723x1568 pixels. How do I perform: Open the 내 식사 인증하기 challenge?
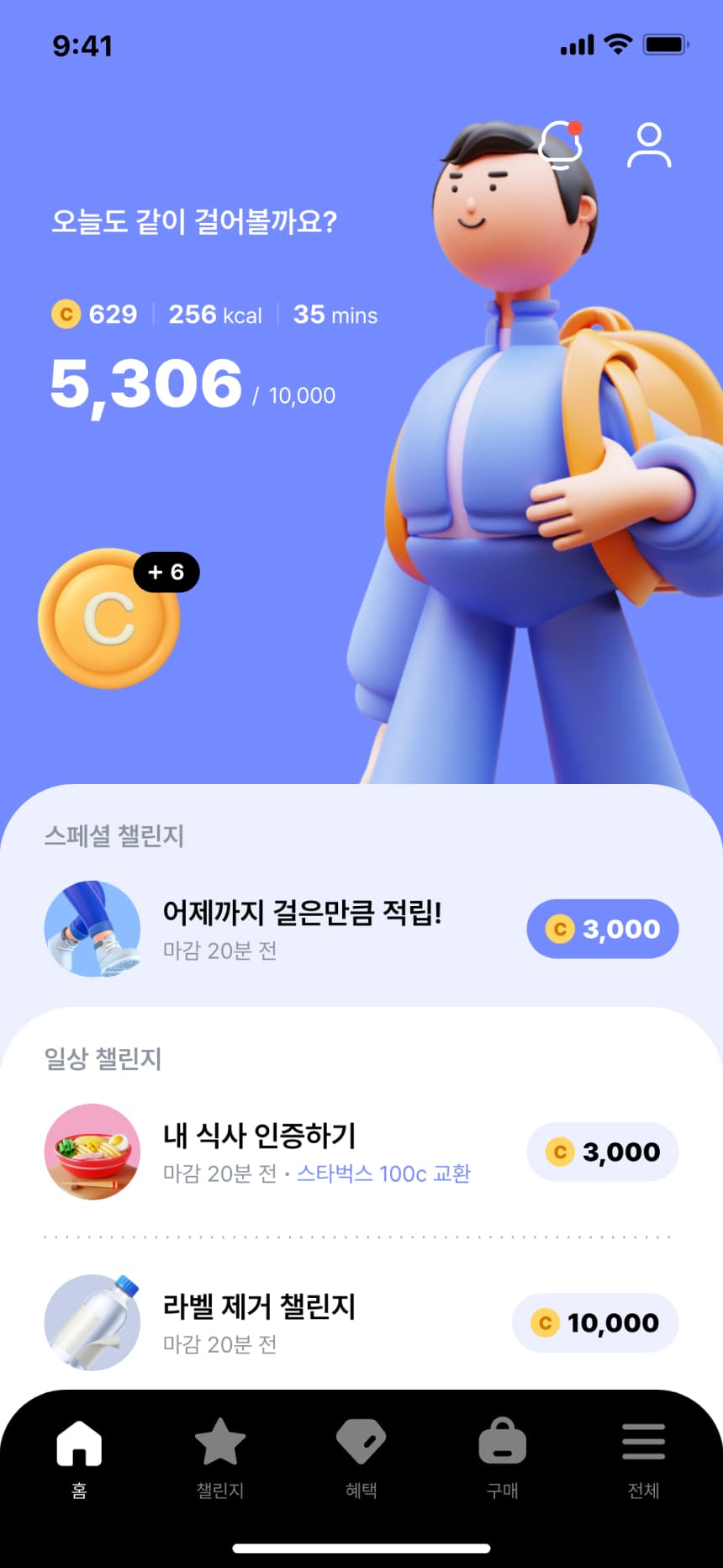[259, 1136]
